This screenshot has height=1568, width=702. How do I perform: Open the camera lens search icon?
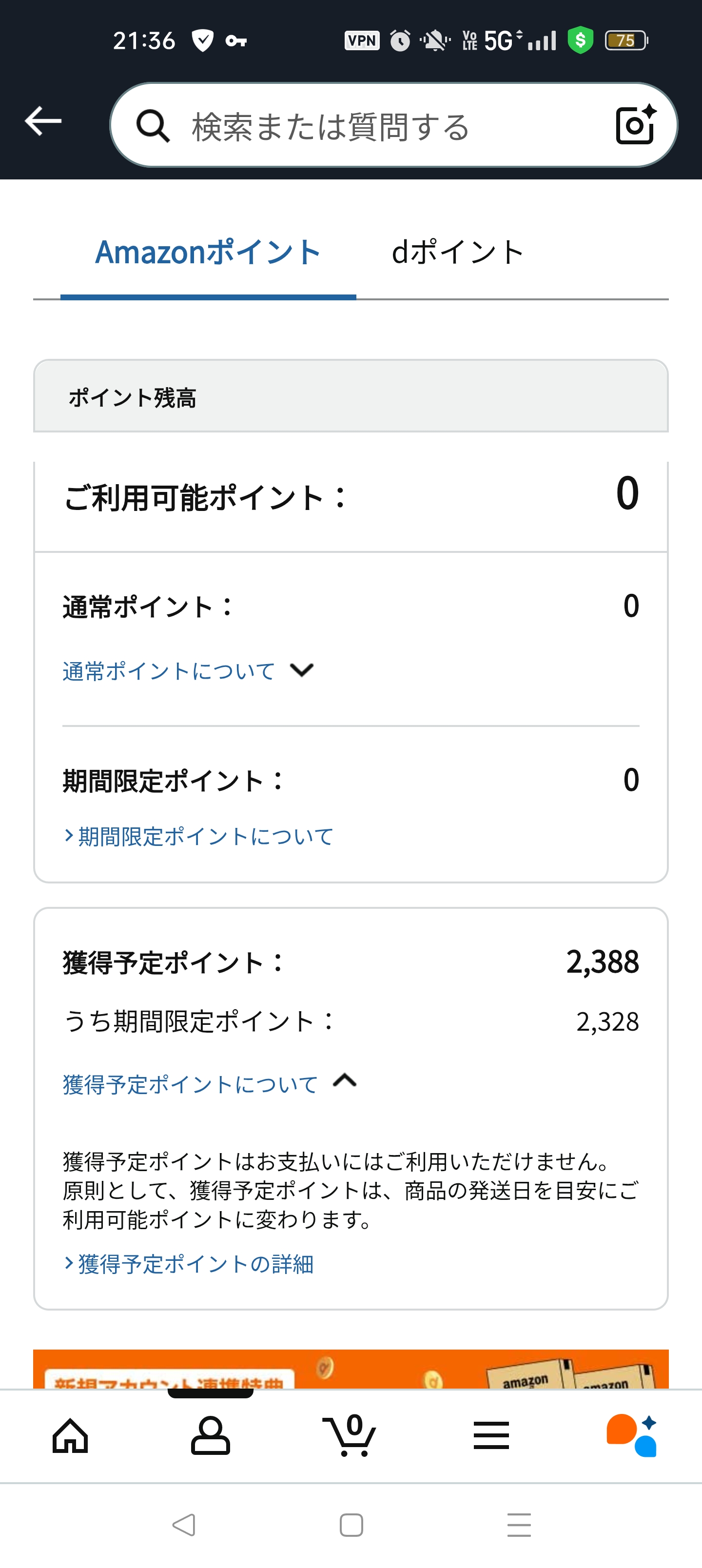coord(636,125)
